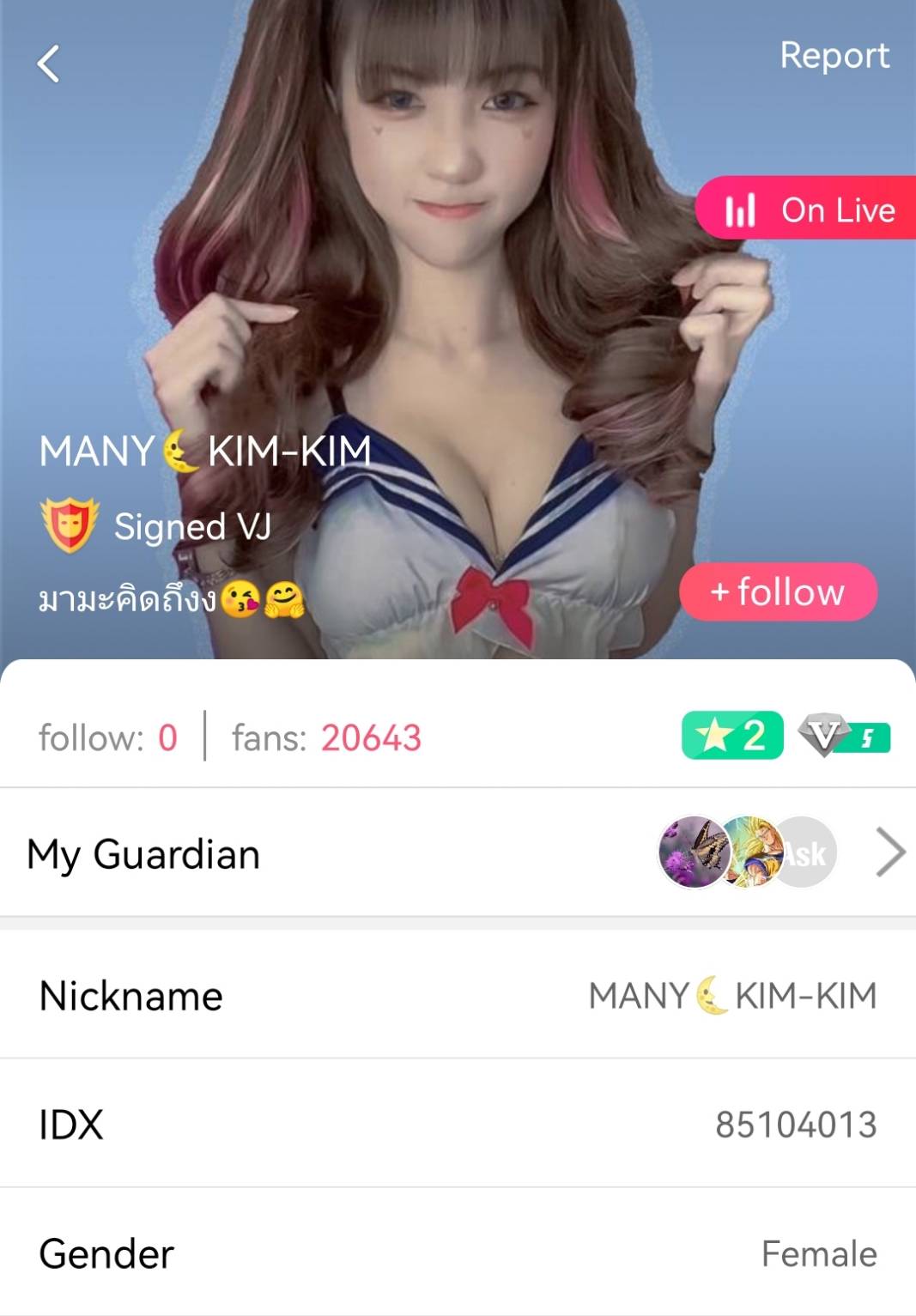916x1316 pixels.
Task: Report this profile
Action: click(834, 56)
